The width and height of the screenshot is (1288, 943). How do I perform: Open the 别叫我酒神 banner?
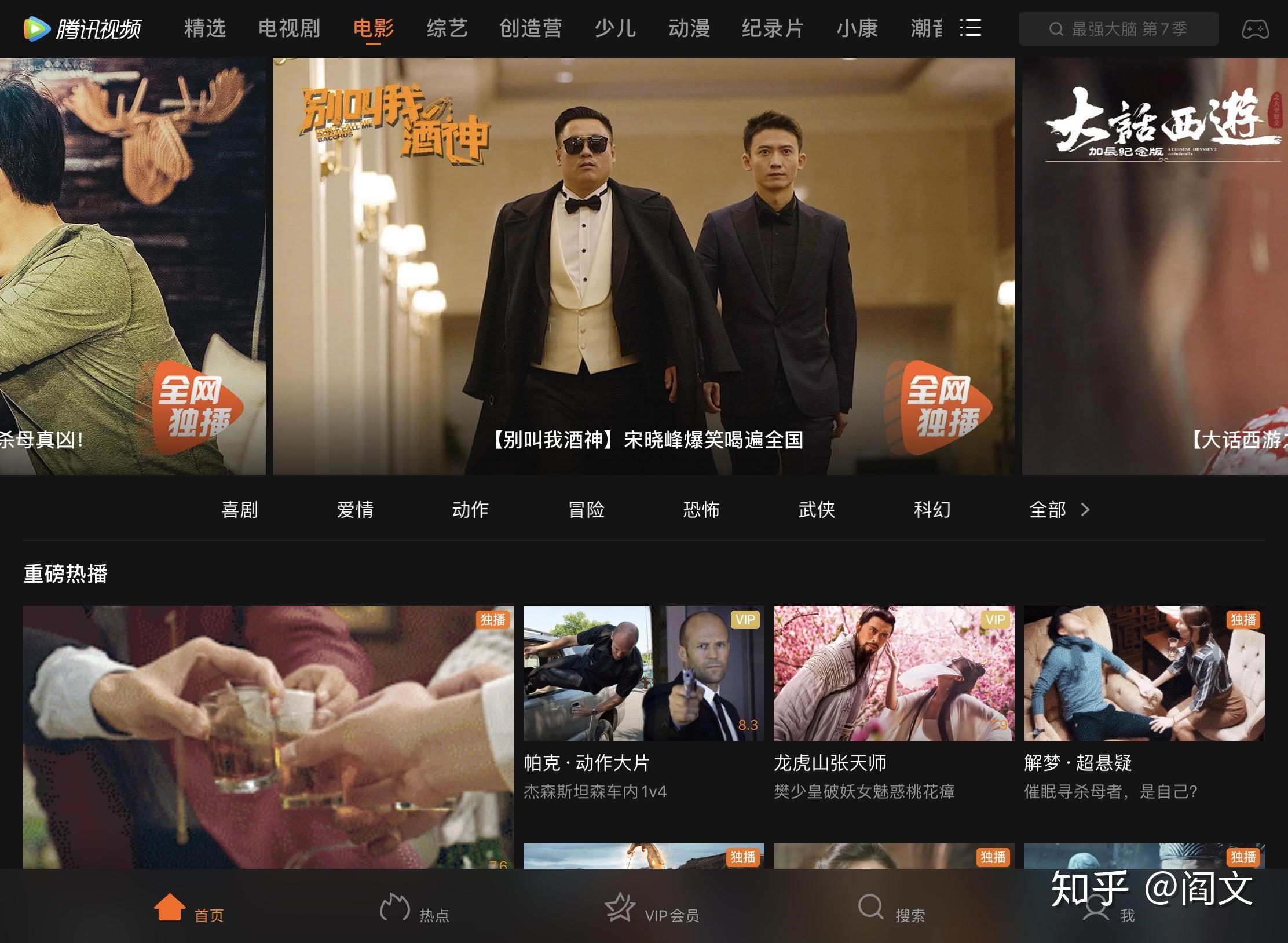[643, 266]
